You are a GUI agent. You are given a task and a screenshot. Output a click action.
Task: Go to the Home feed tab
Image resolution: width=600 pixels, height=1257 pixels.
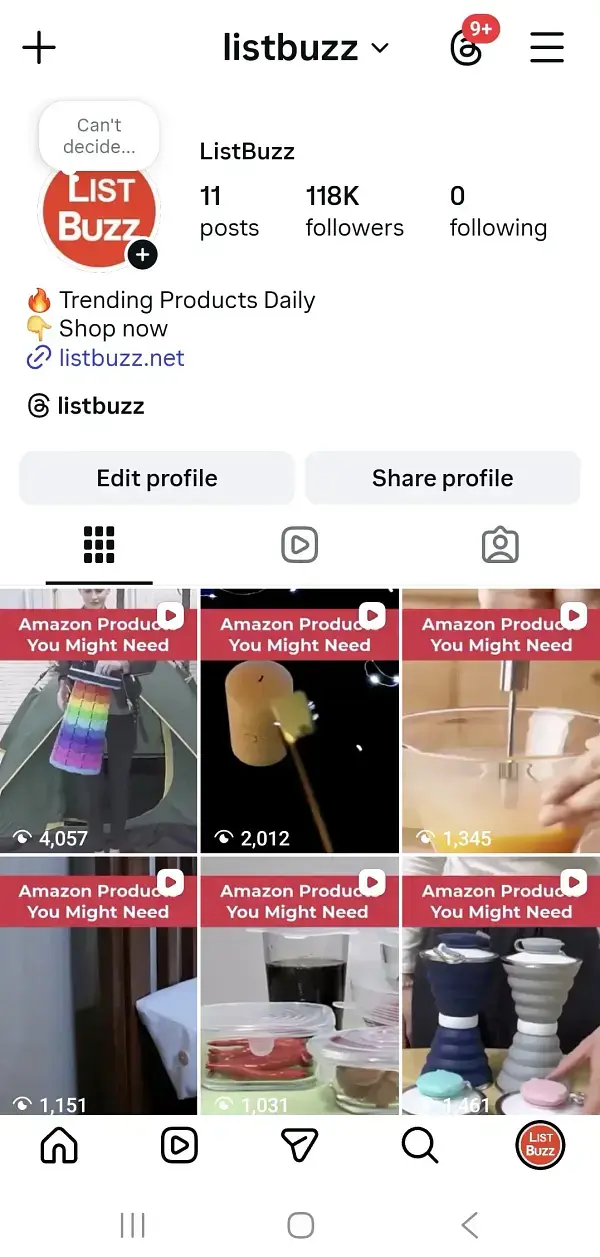pos(59,1146)
